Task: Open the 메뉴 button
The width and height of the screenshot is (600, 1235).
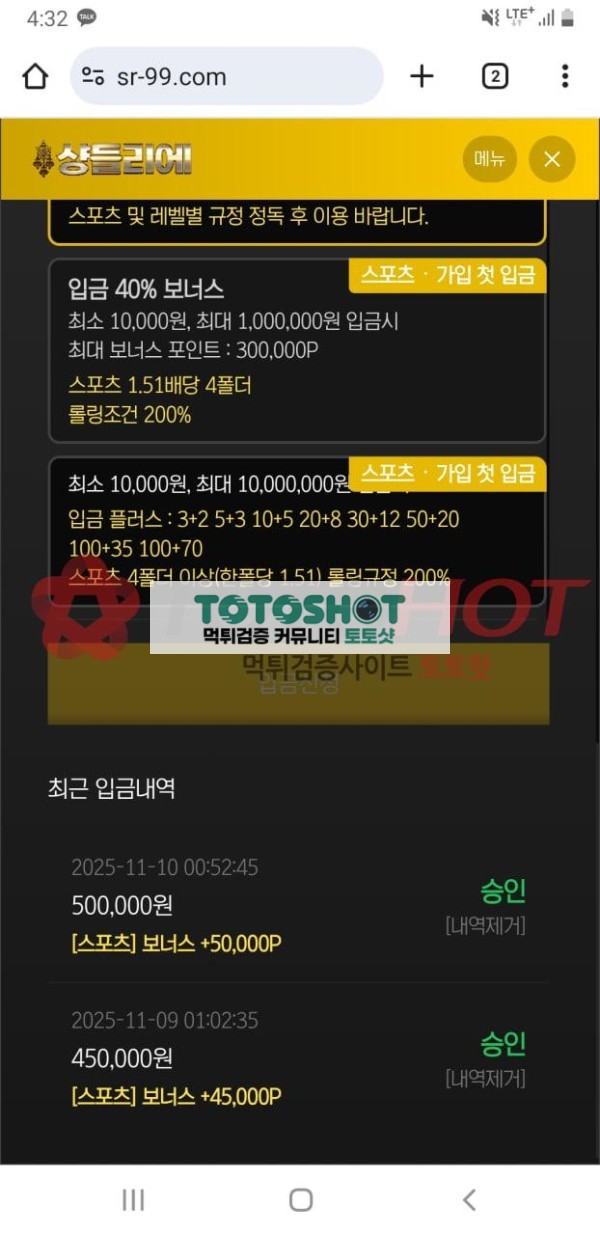Action: coord(490,159)
